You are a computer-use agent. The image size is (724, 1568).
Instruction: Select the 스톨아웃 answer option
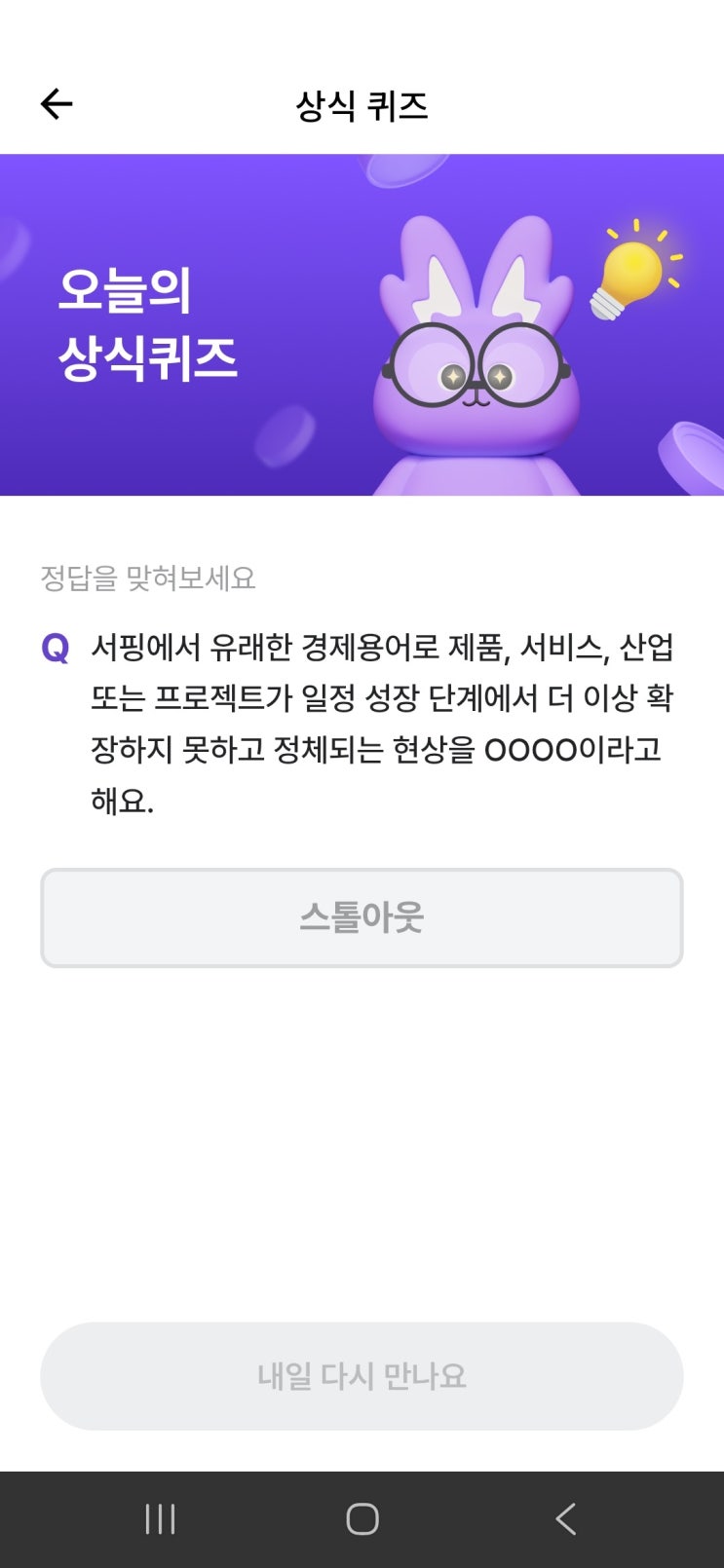[x=362, y=917]
